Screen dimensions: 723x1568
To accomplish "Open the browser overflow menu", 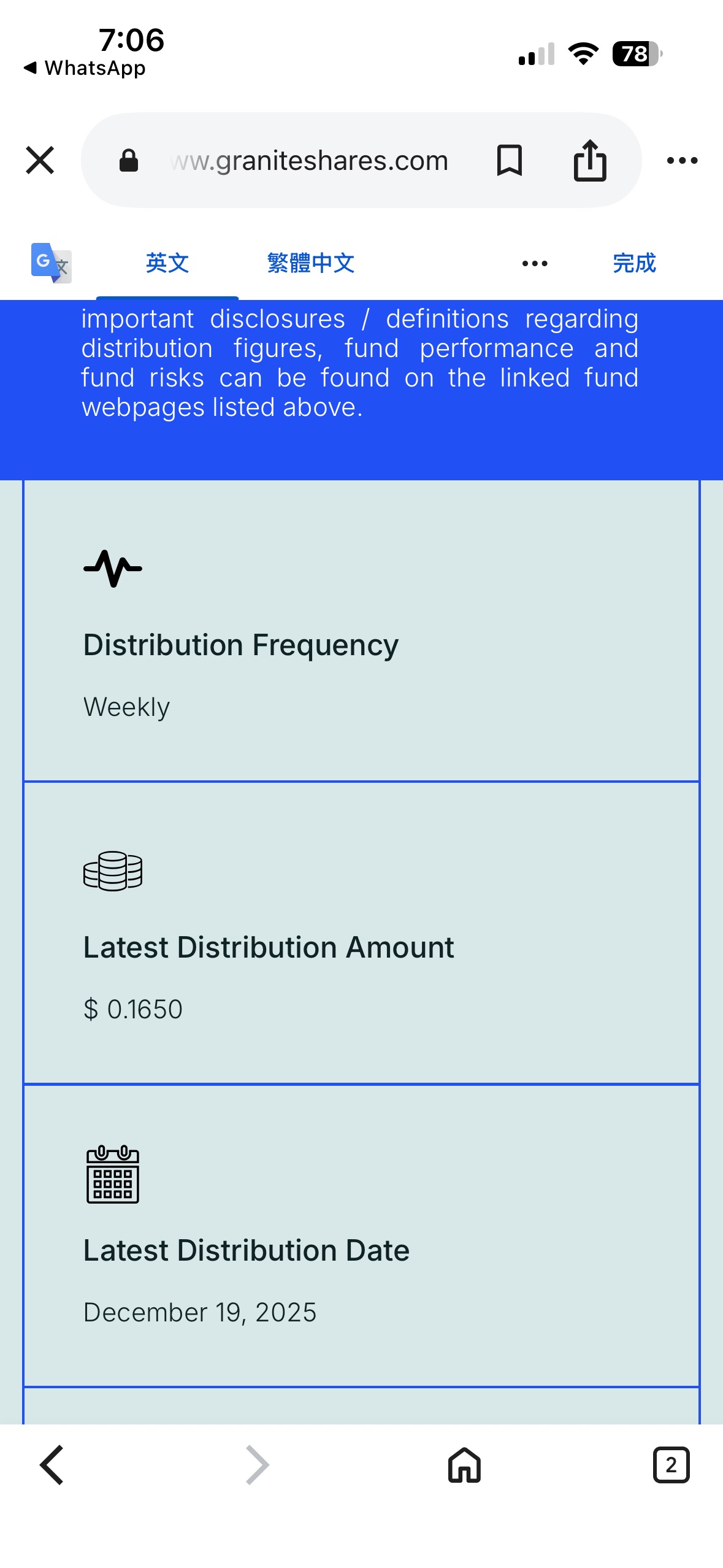I will [682, 161].
